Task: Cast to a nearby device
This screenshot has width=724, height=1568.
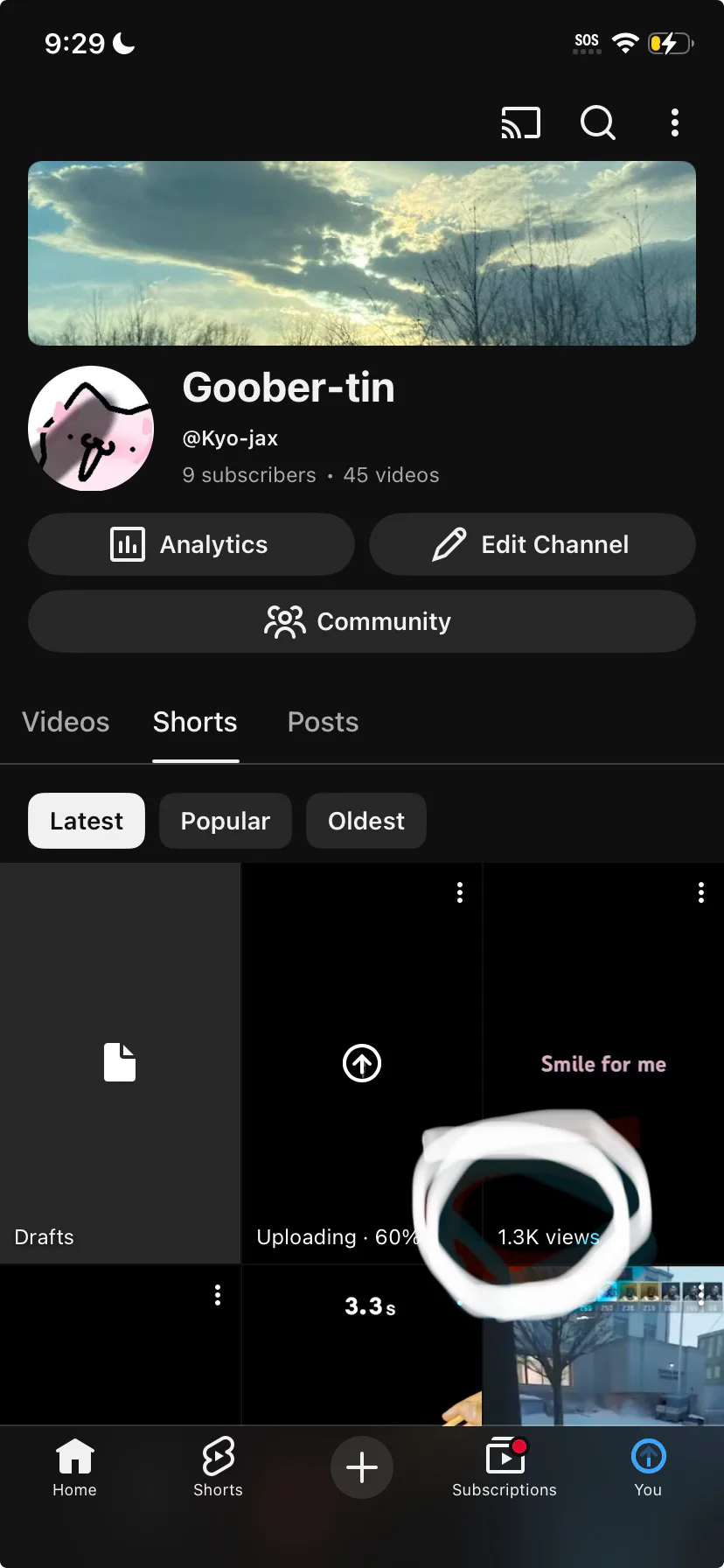Action: tap(520, 123)
